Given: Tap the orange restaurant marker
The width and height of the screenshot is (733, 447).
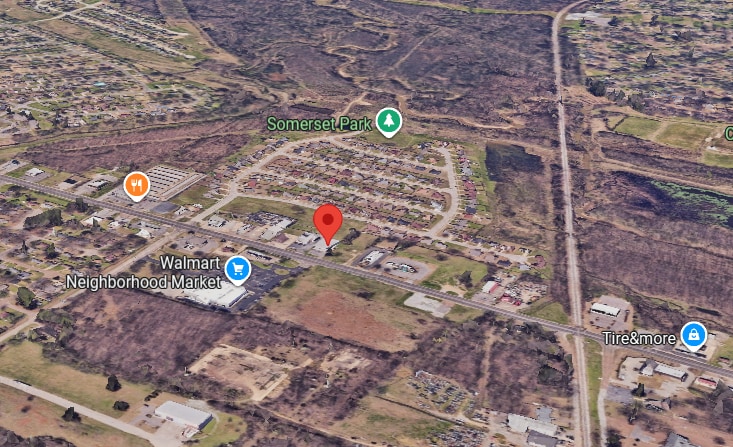Looking at the screenshot, I should pyautogui.click(x=137, y=185).
